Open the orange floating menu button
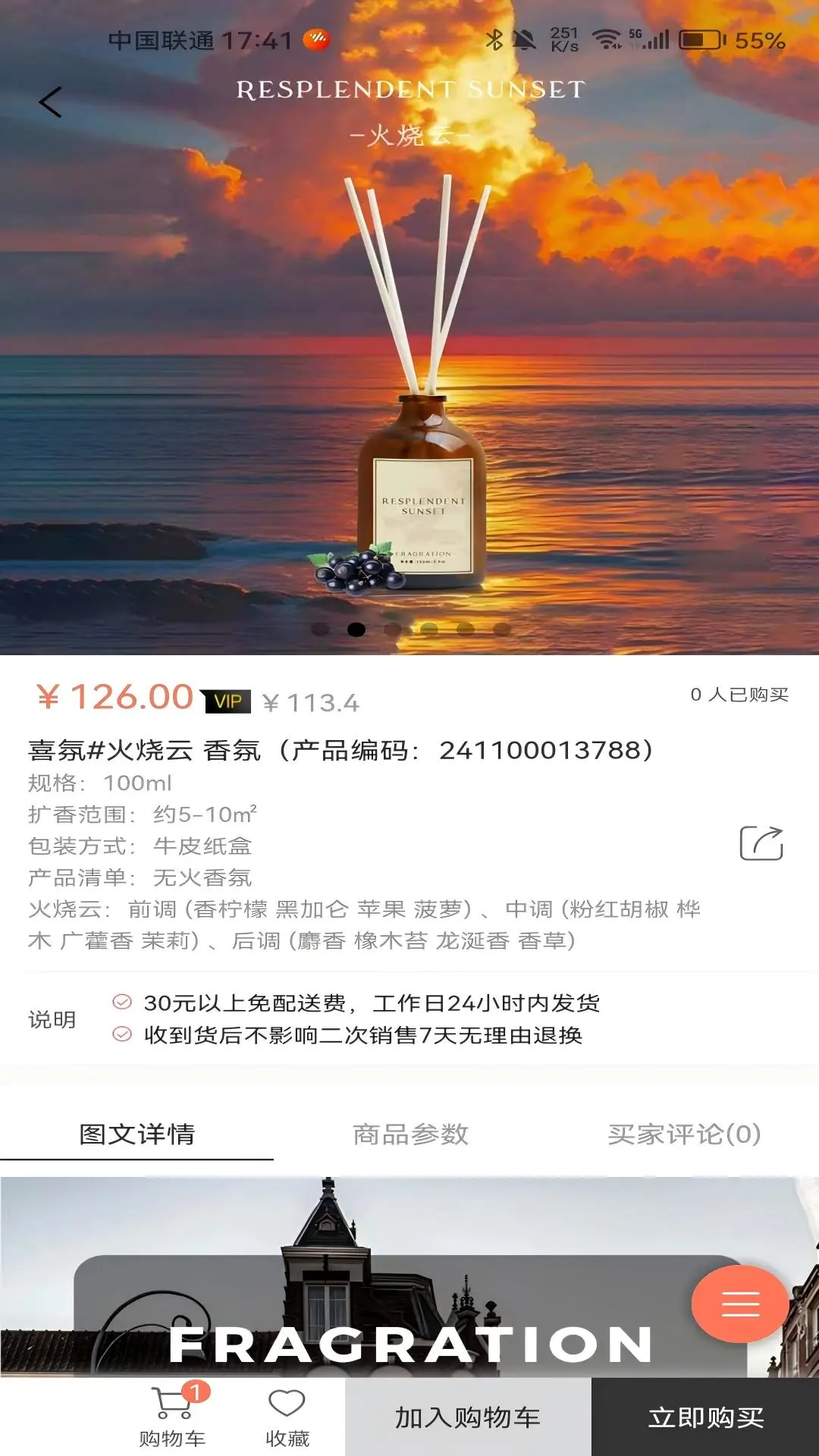The height and width of the screenshot is (1456, 819). click(x=740, y=1304)
